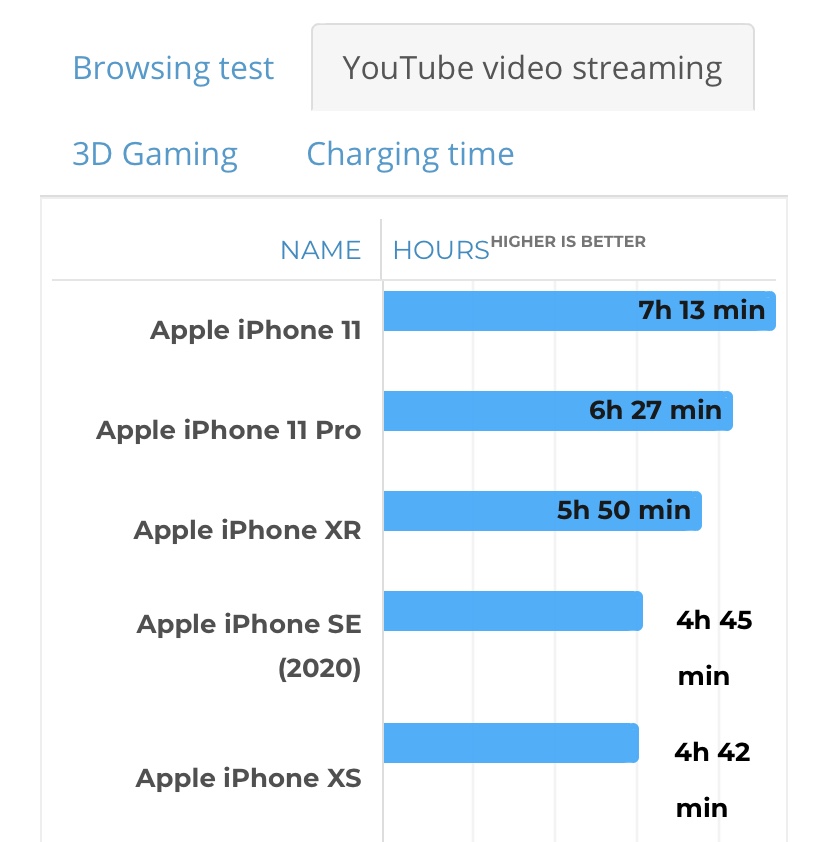The width and height of the screenshot is (828, 842).
Task: Select the YouTube video streaming tab
Action: tap(532, 69)
